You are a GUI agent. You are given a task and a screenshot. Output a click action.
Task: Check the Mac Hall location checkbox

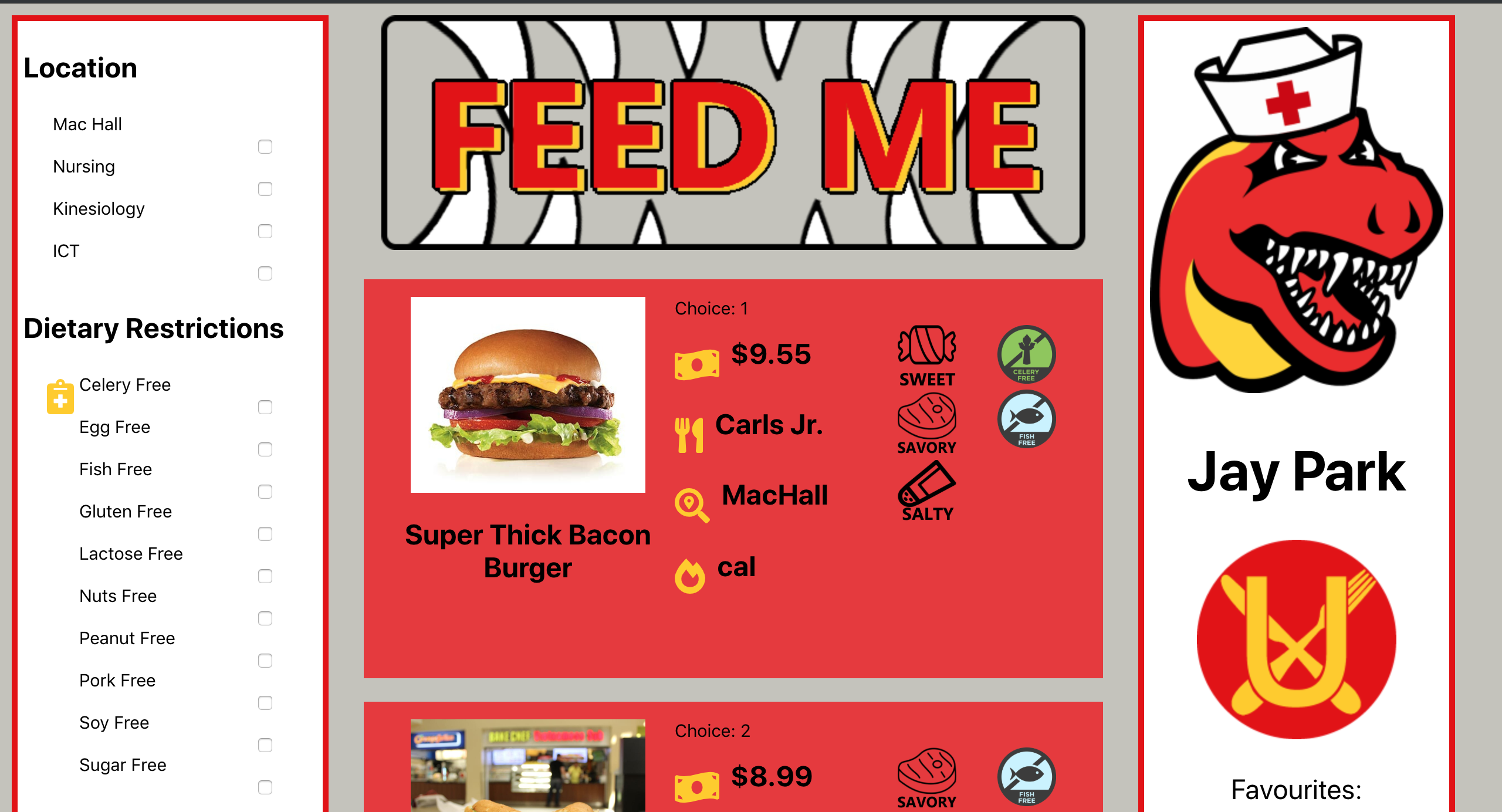(x=265, y=147)
